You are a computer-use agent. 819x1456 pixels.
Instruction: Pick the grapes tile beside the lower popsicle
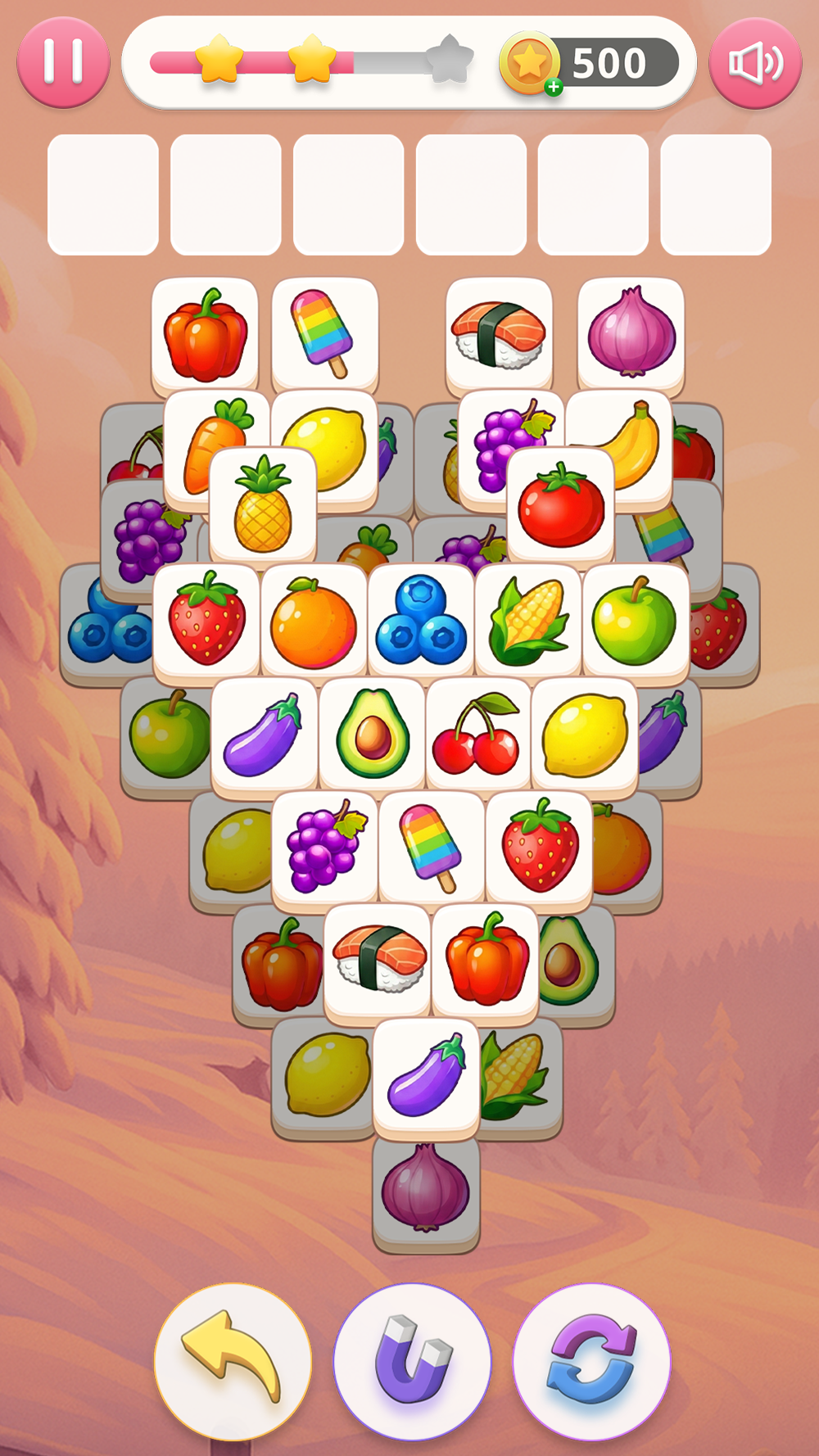tap(324, 848)
